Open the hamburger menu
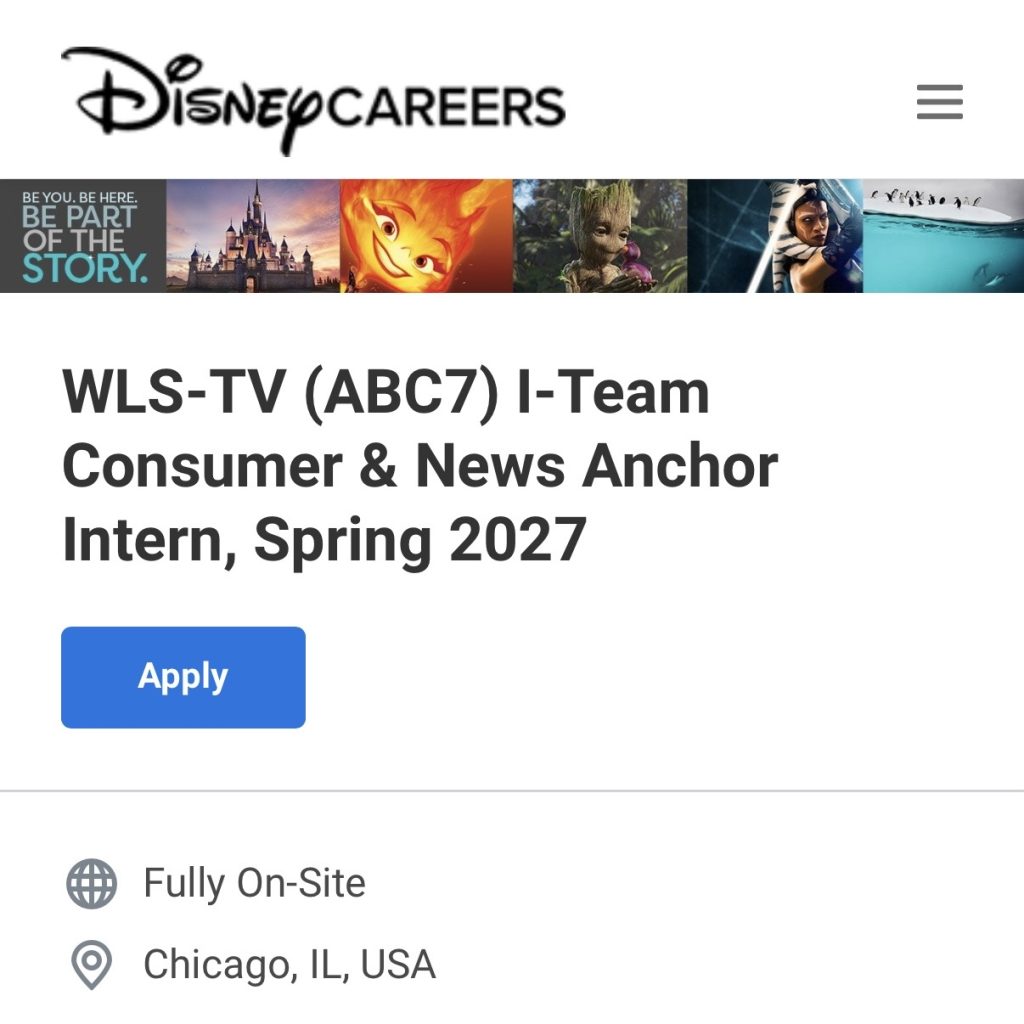Screen dimensions: 1024x1024 [939, 102]
